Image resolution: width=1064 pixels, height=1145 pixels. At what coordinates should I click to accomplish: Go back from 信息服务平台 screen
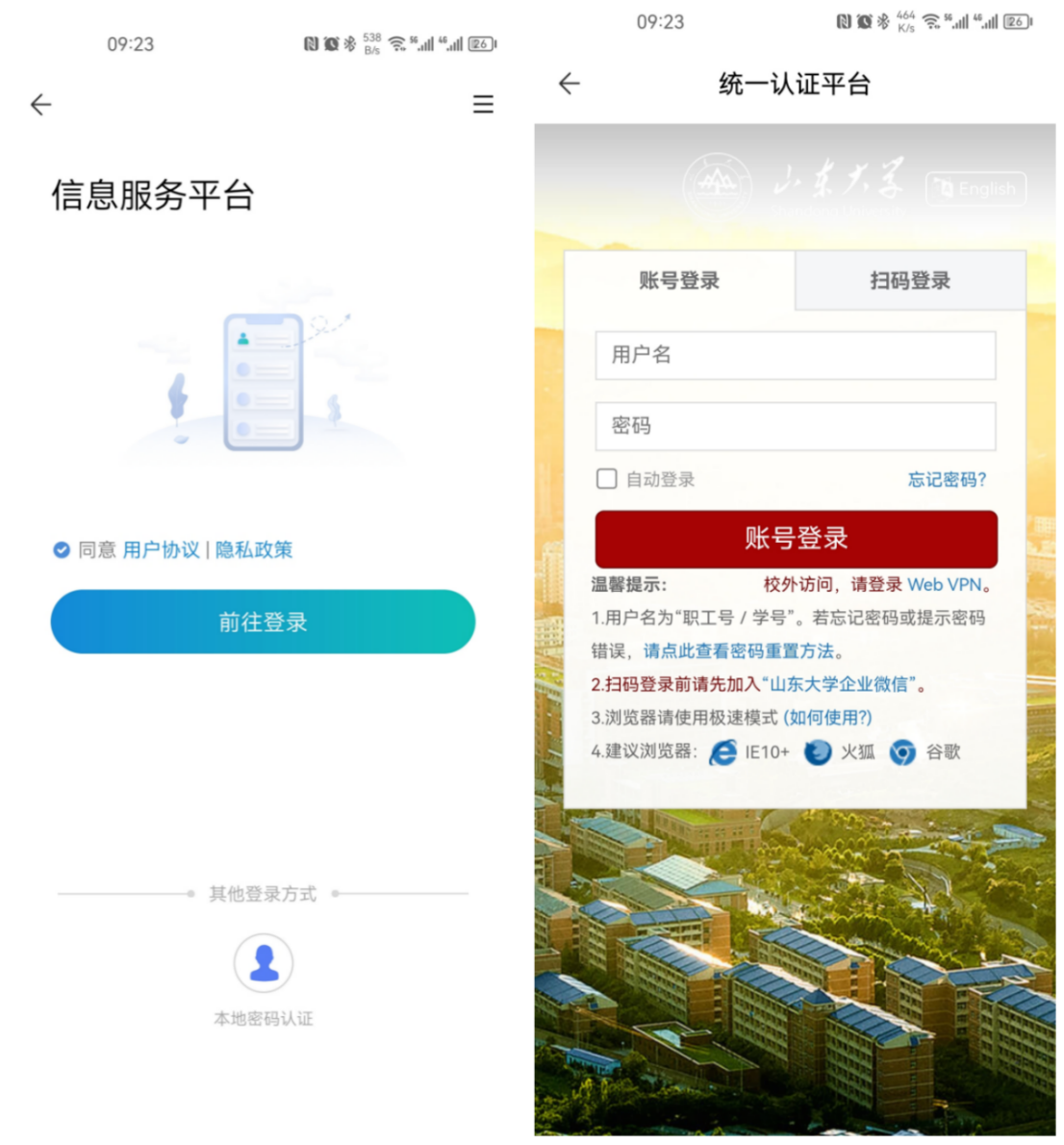tap(40, 104)
